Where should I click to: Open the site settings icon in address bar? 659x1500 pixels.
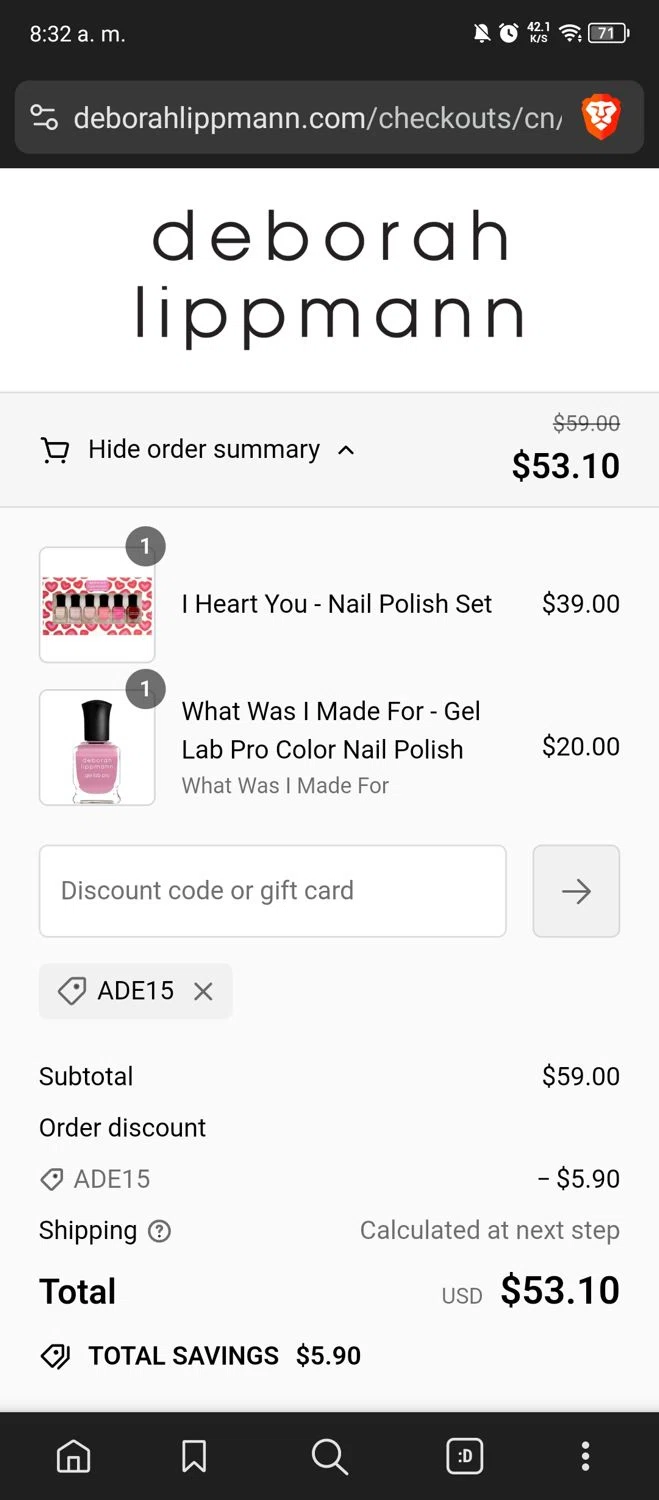click(44, 118)
